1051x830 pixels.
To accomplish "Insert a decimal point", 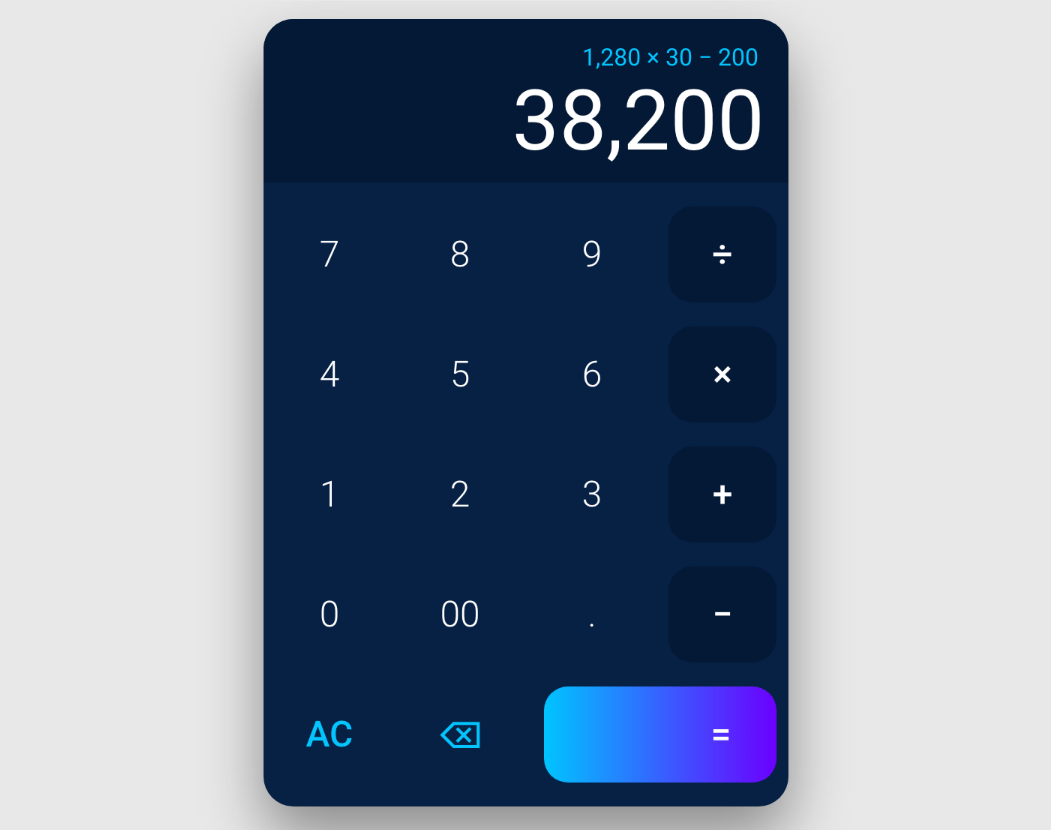I will pyautogui.click(x=592, y=614).
